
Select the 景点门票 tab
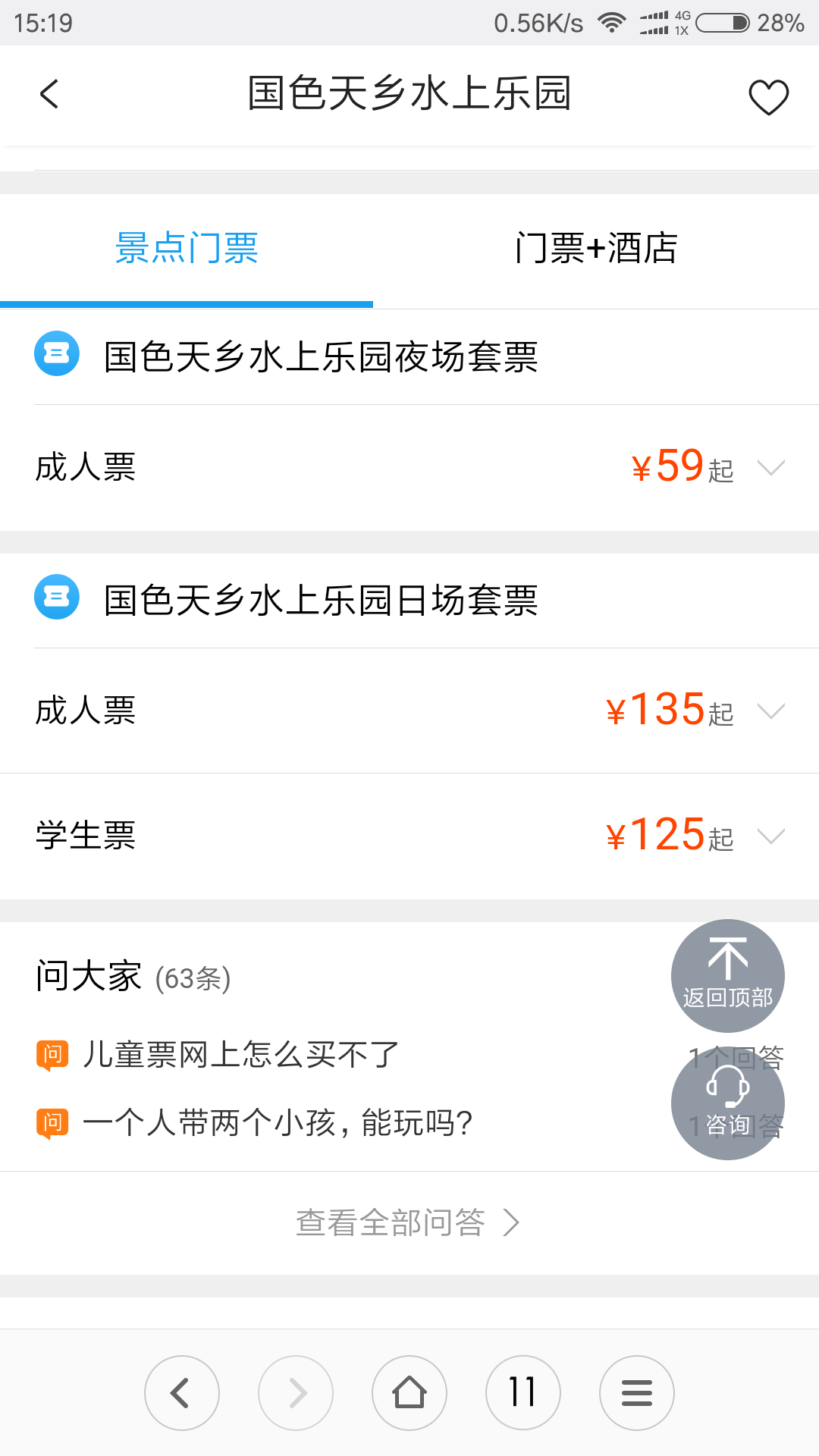point(187,249)
